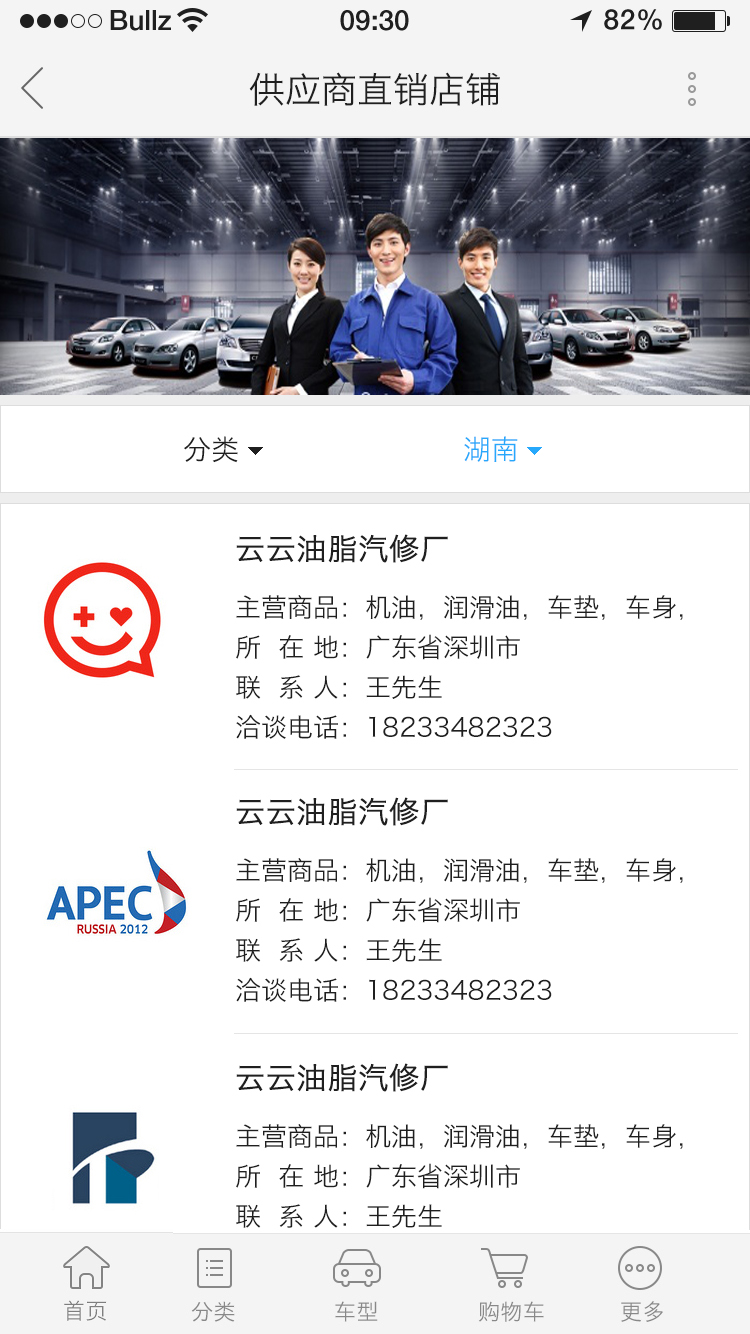
Task: Expand the 分类 category dropdown
Action: click(223, 450)
